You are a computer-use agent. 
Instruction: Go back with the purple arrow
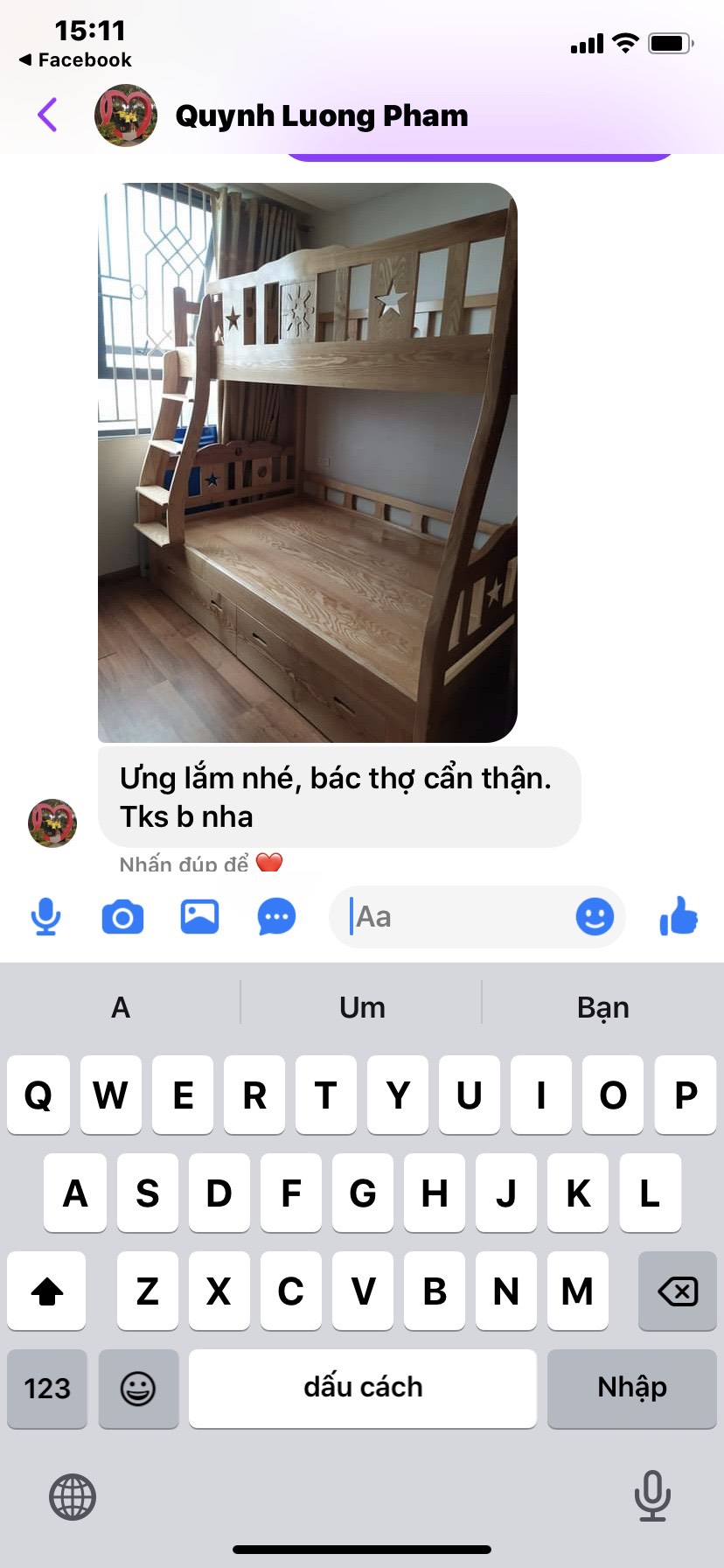point(47,115)
